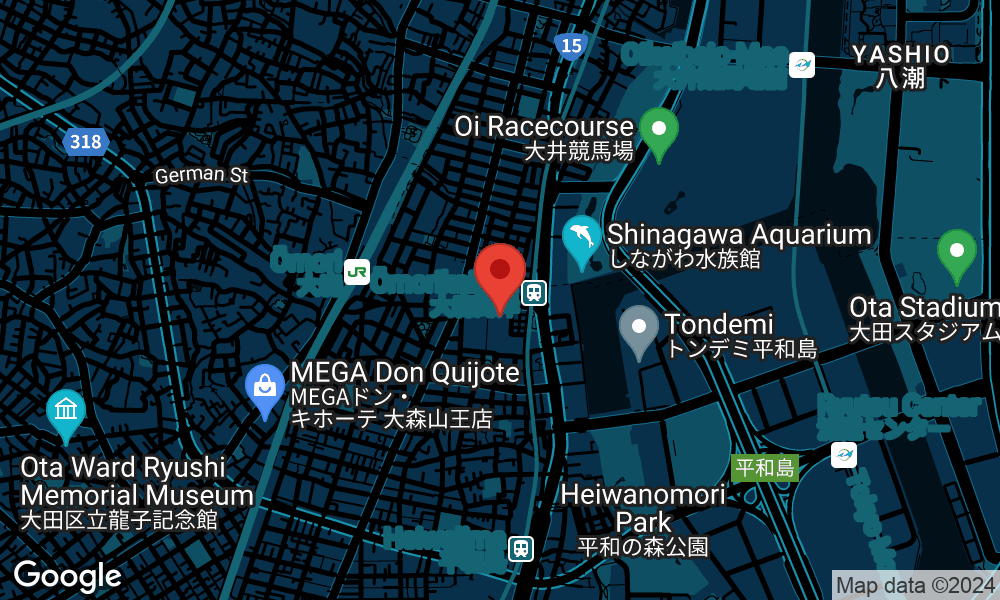
Task: Open the Oi Racecourse green pin
Action: click(x=659, y=130)
